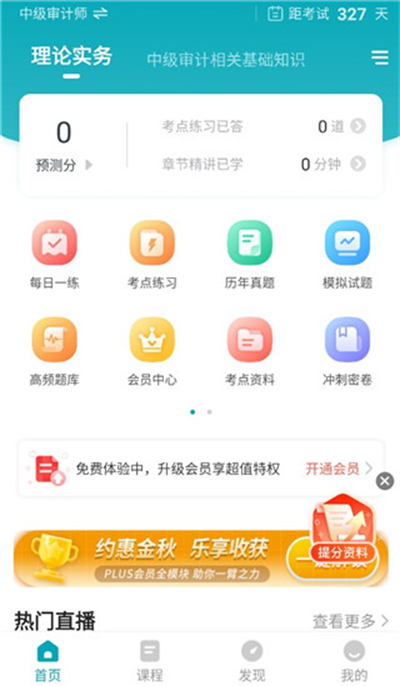Open 考点资料 study materials
The height and width of the screenshot is (686, 400).
point(249,352)
